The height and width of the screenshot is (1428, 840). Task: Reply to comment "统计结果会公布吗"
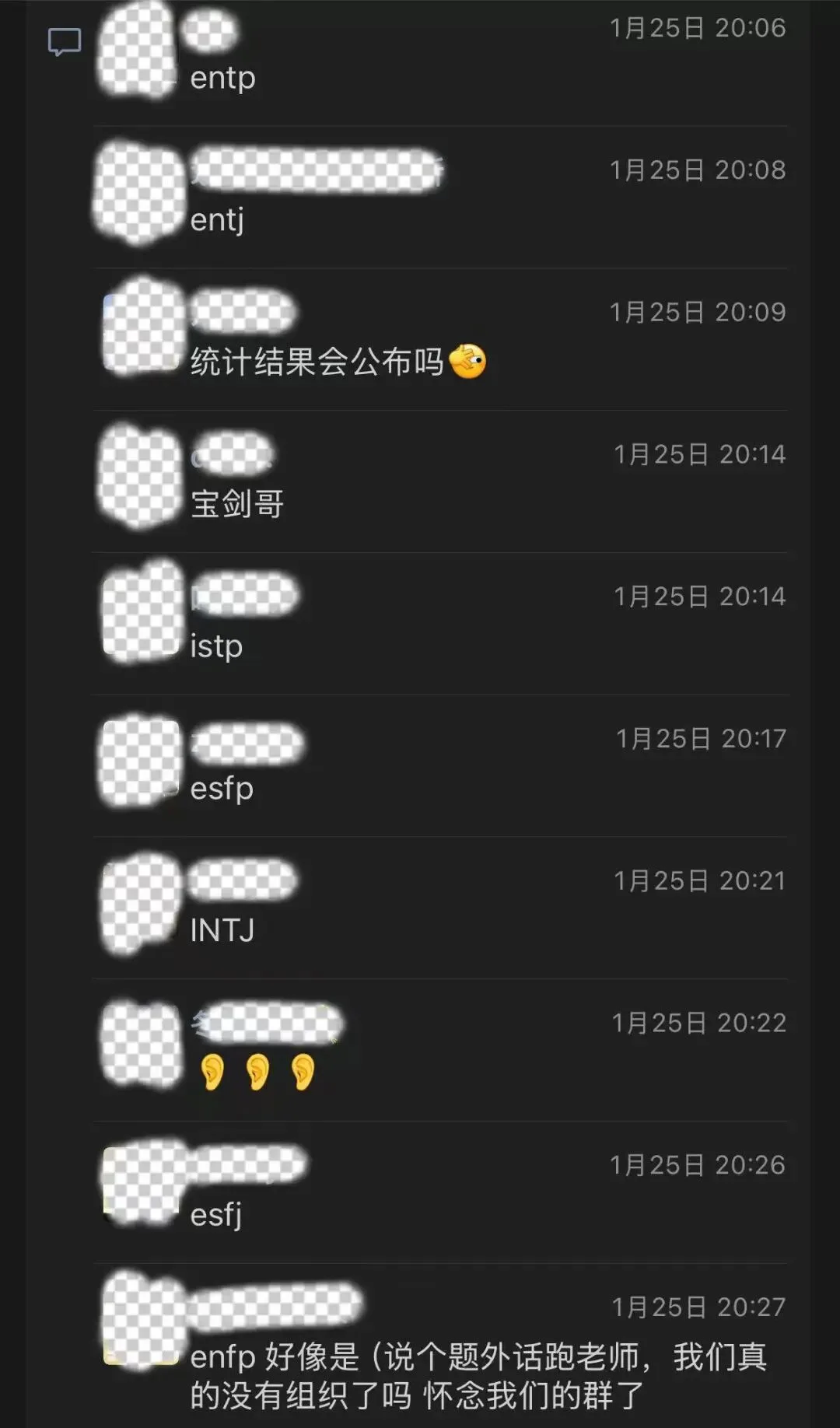point(317,362)
